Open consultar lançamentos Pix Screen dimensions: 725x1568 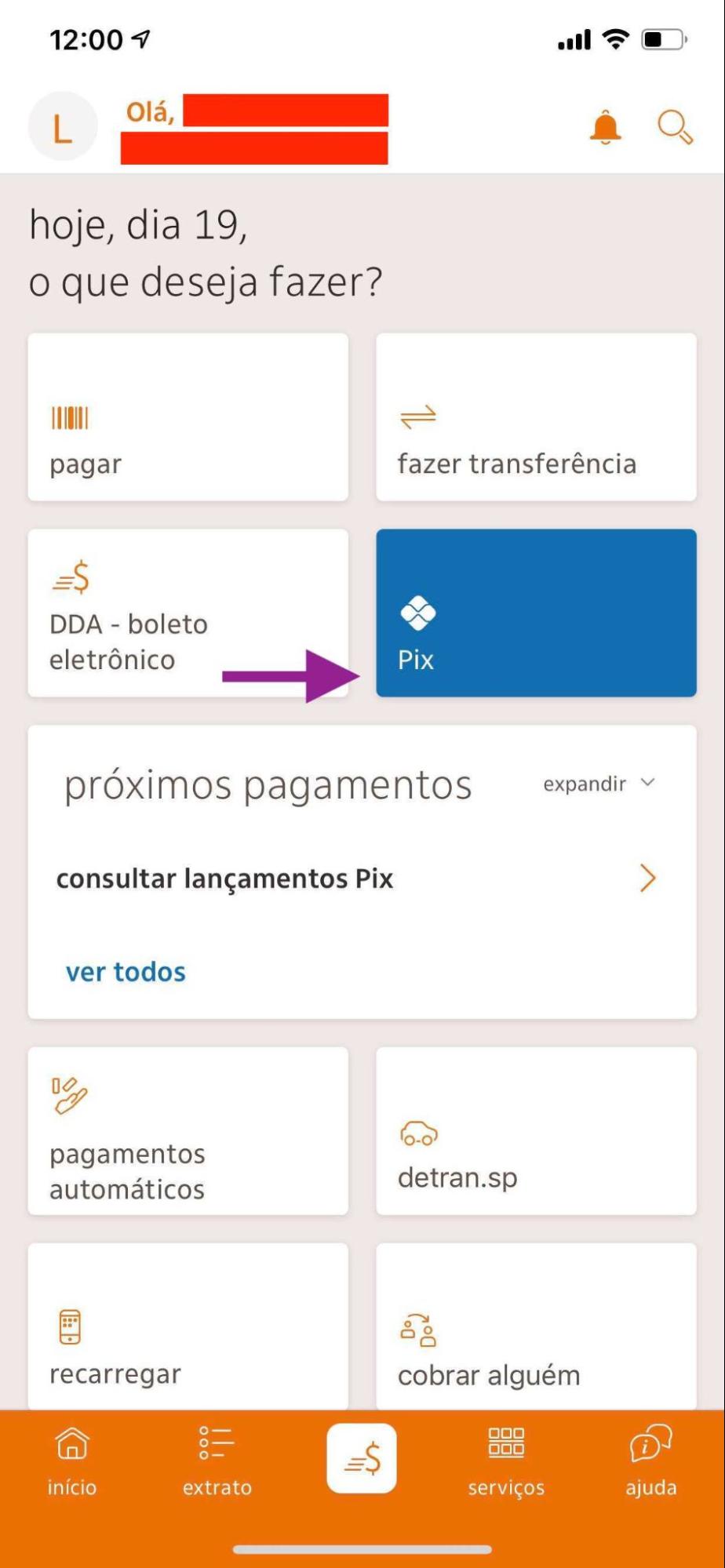point(355,879)
